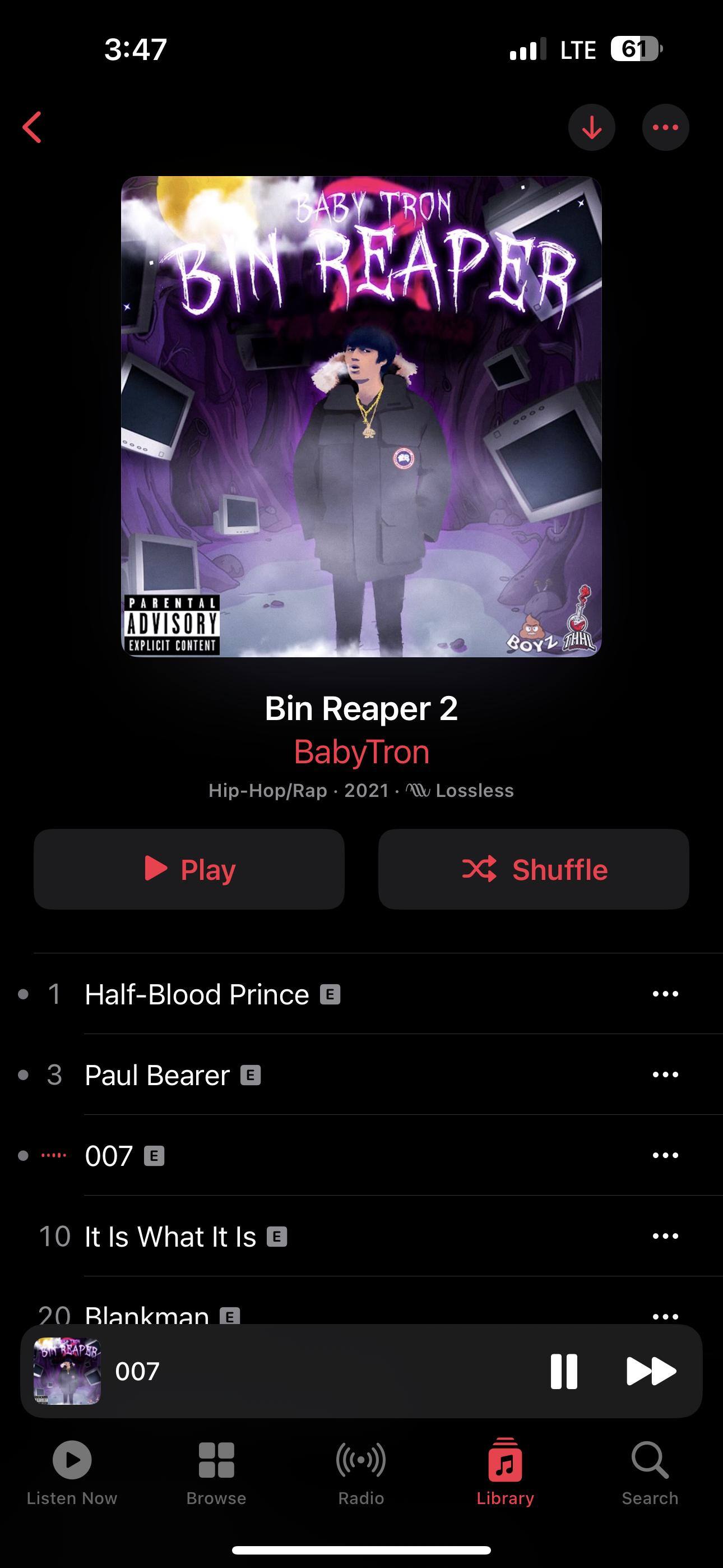The width and height of the screenshot is (723, 1568).
Task: Play the track Paul Bearer
Action: point(157,1075)
